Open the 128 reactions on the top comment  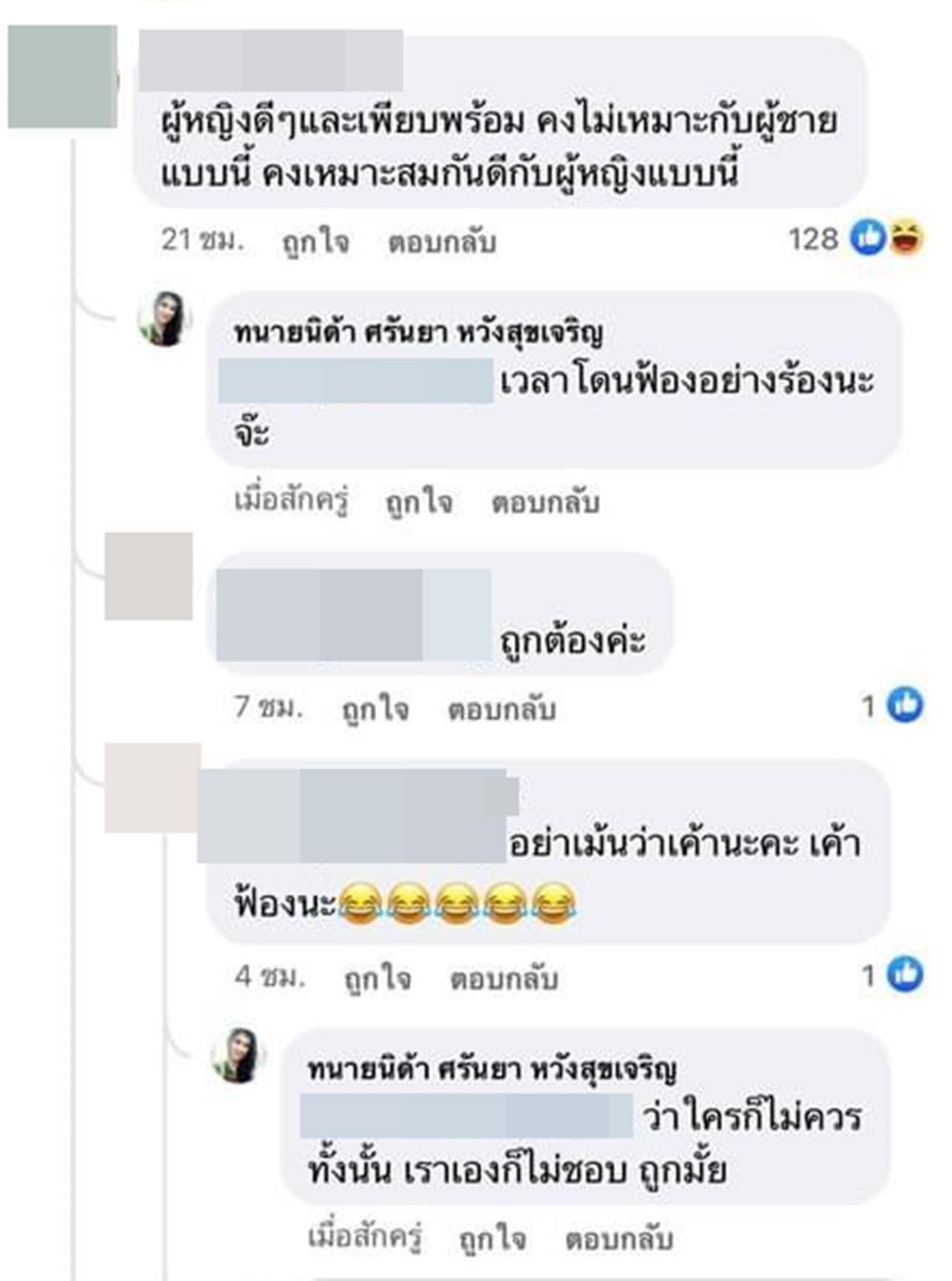pyautogui.click(x=855, y=239)
